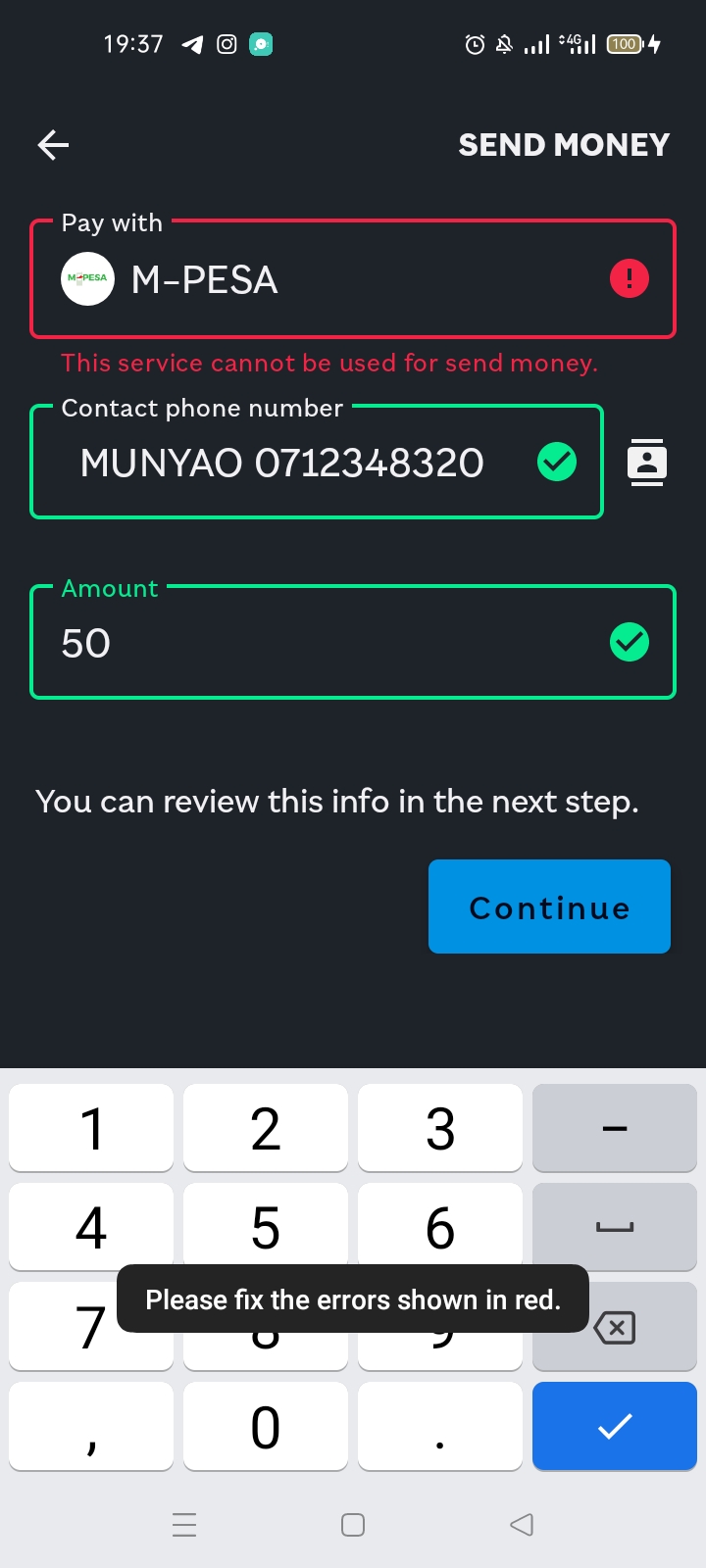Viewport: 706px width, 1568px height.
Task: Tap the green checkmark beside the phone number
Action: point(556,461)
